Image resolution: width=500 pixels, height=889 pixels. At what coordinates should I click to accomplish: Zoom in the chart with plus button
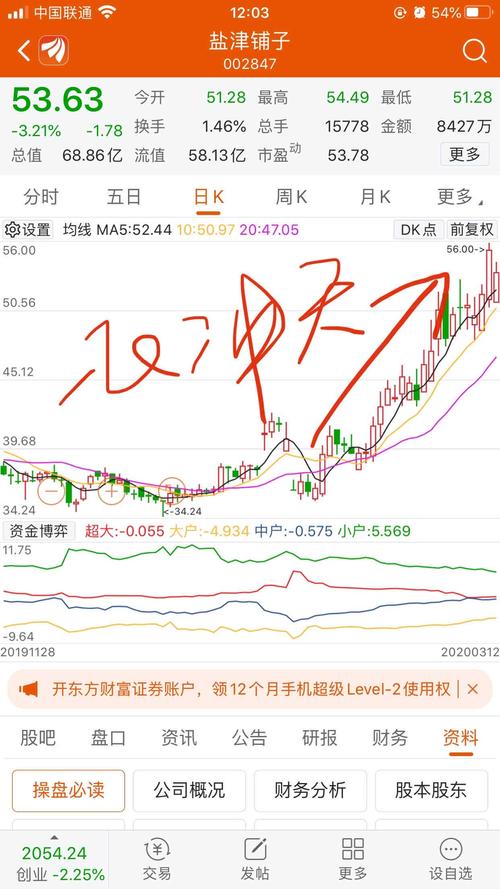pyautogui.click(x=112, y=491)
